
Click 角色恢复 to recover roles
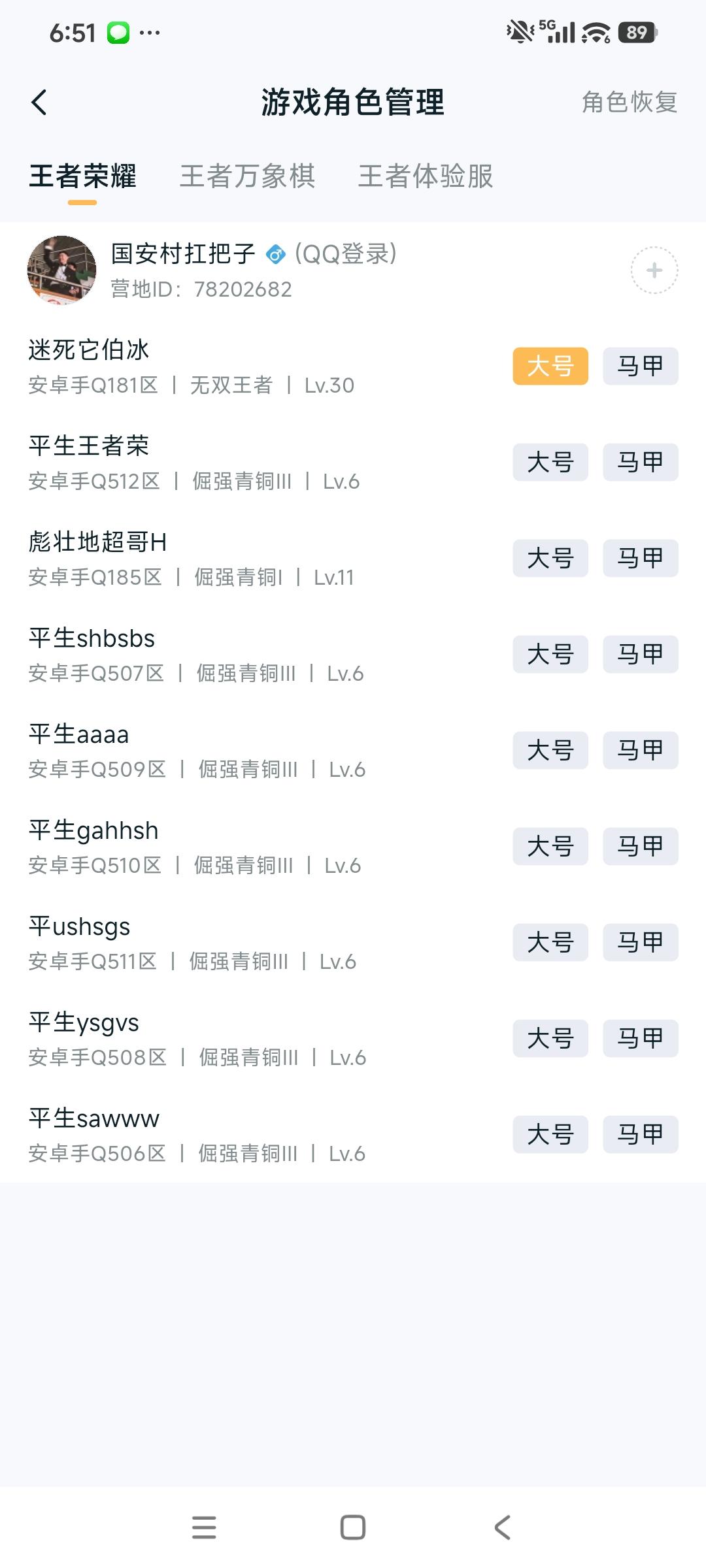(628, 103)
